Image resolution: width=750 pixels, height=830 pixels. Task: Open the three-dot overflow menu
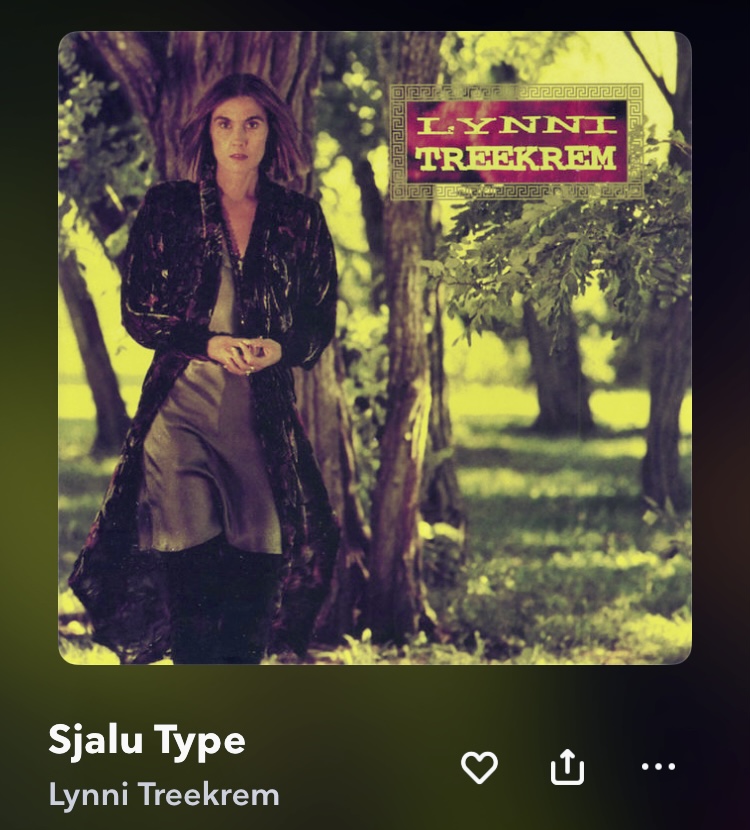coord(658,767)
